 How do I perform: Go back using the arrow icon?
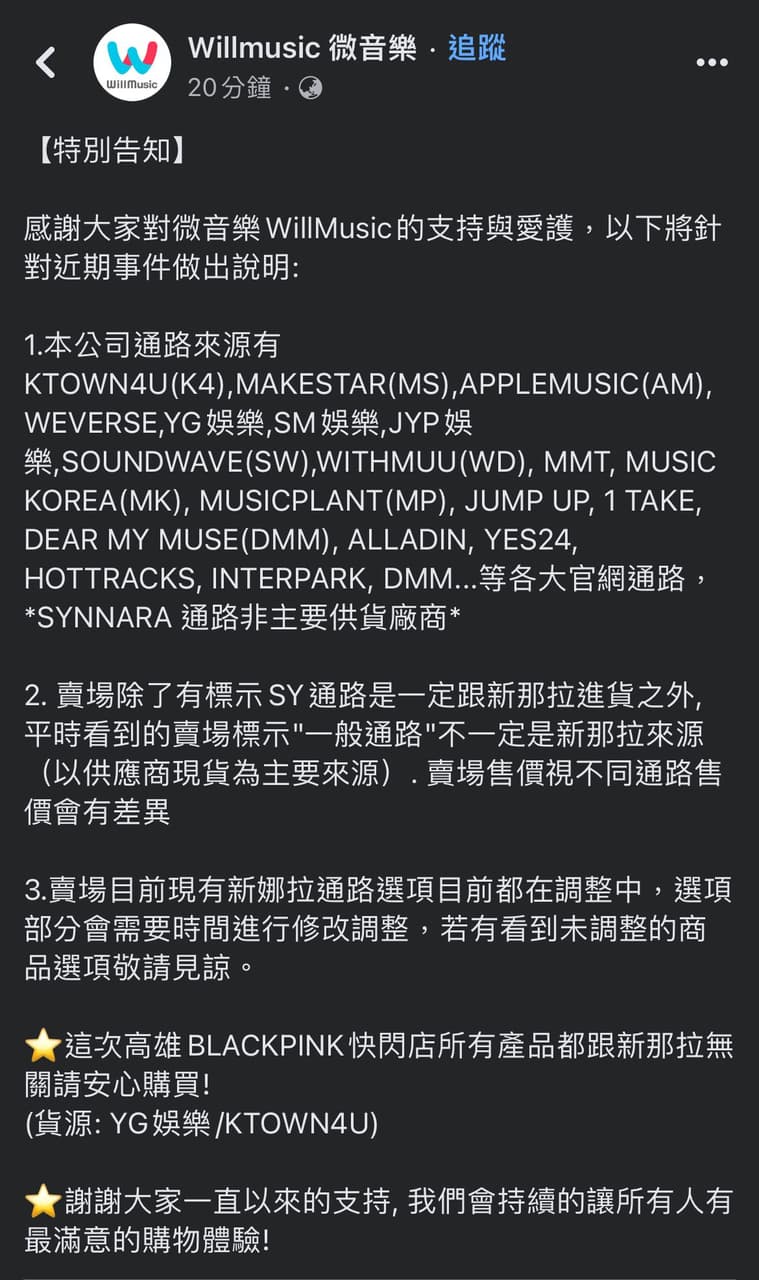[x=45, y=63]
